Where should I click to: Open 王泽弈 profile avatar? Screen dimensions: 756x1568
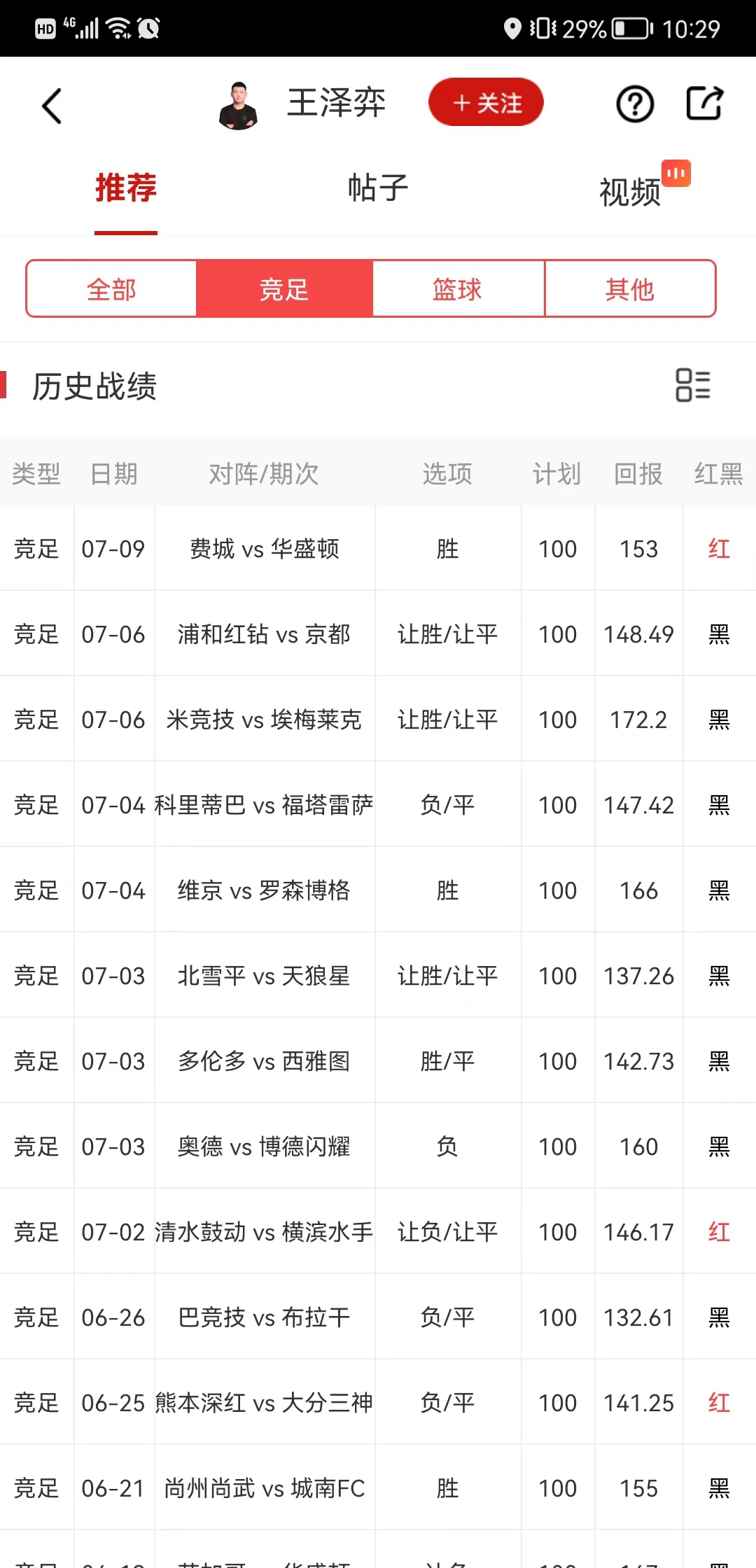[238, 106]
